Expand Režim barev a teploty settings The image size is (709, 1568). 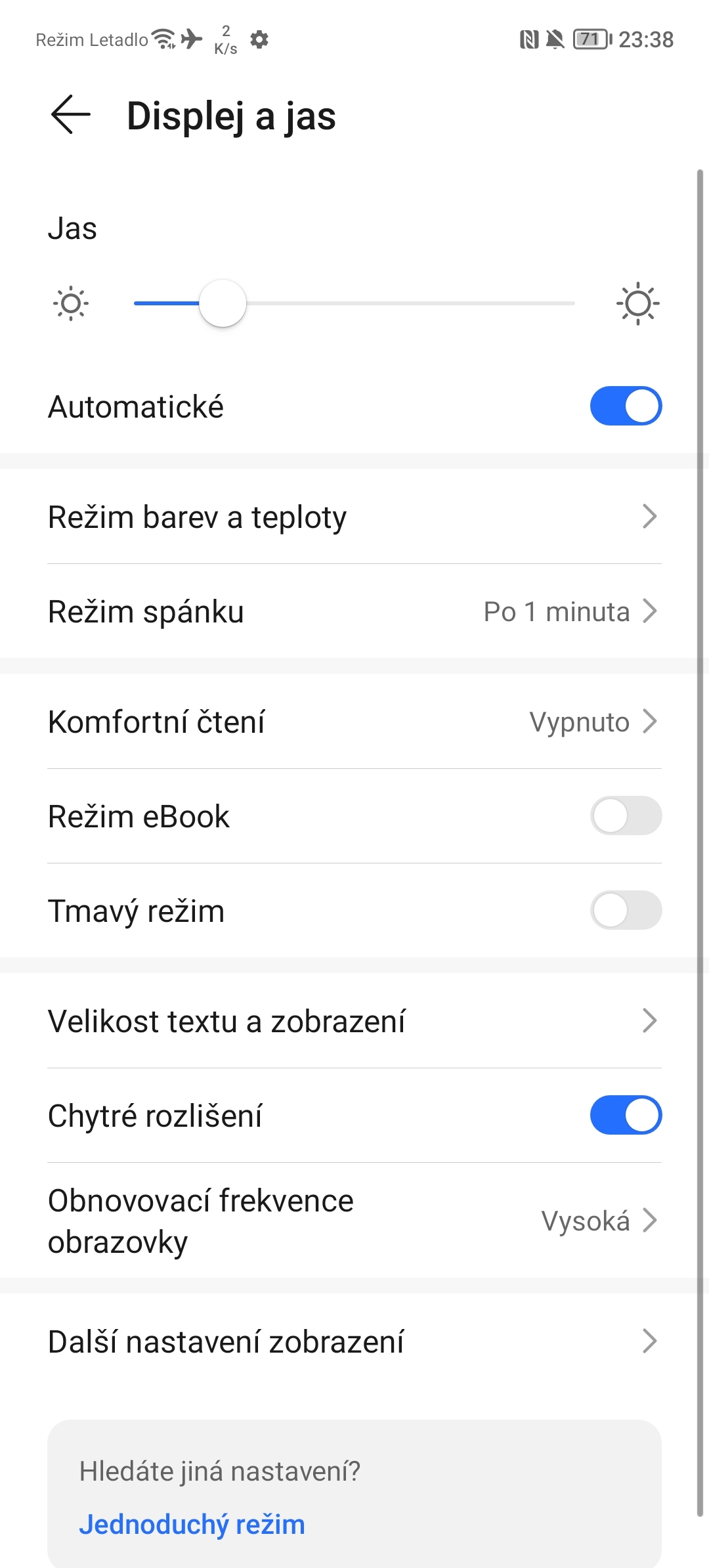pos(354,517)
